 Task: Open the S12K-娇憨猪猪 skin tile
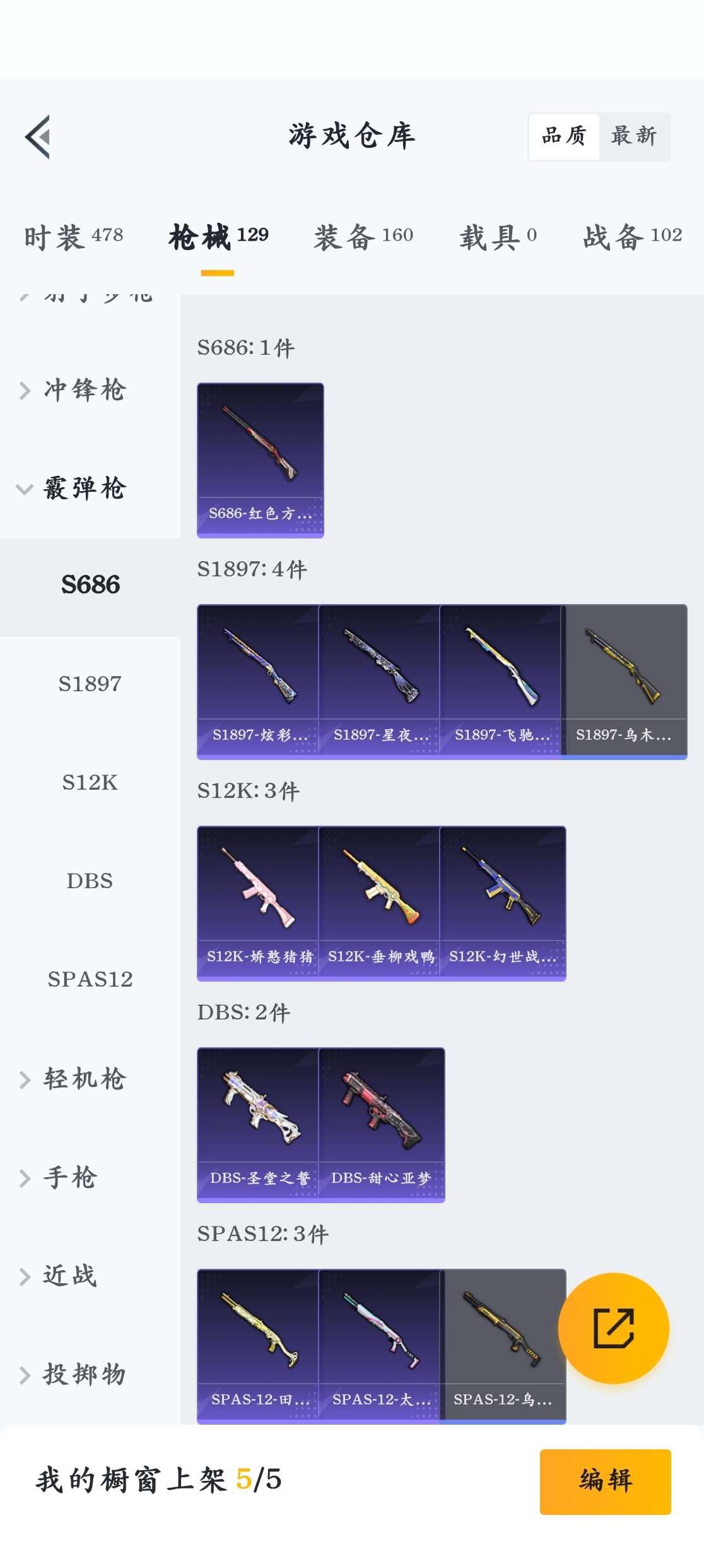point(258,903)
